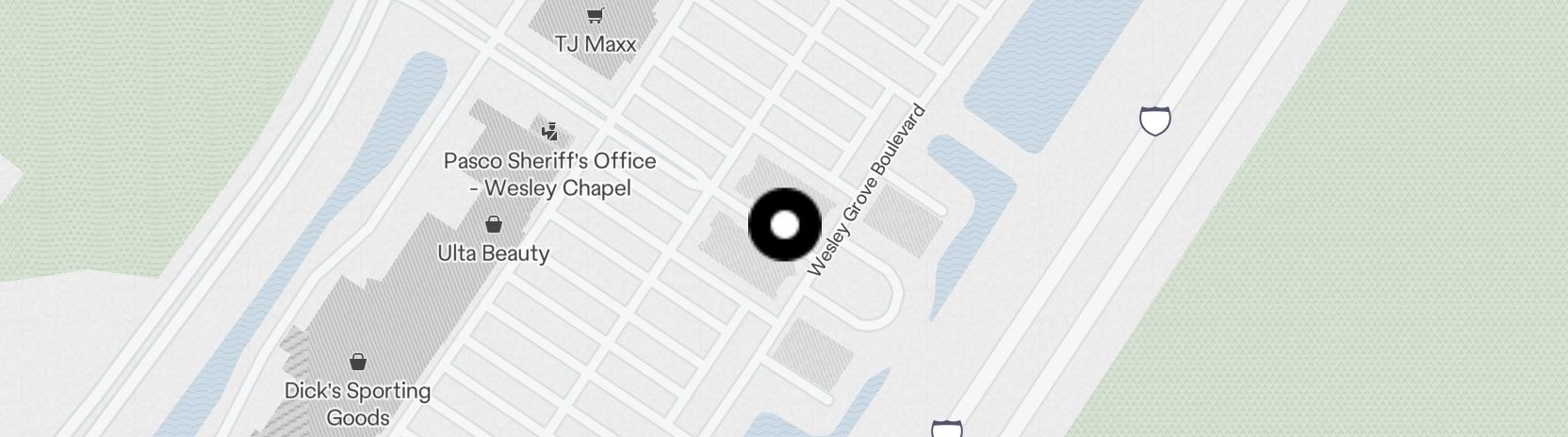Open Pasco Sheriff's Office map marker
The width and height of the screenshot is (1568, 437).
tap(549, 132)
